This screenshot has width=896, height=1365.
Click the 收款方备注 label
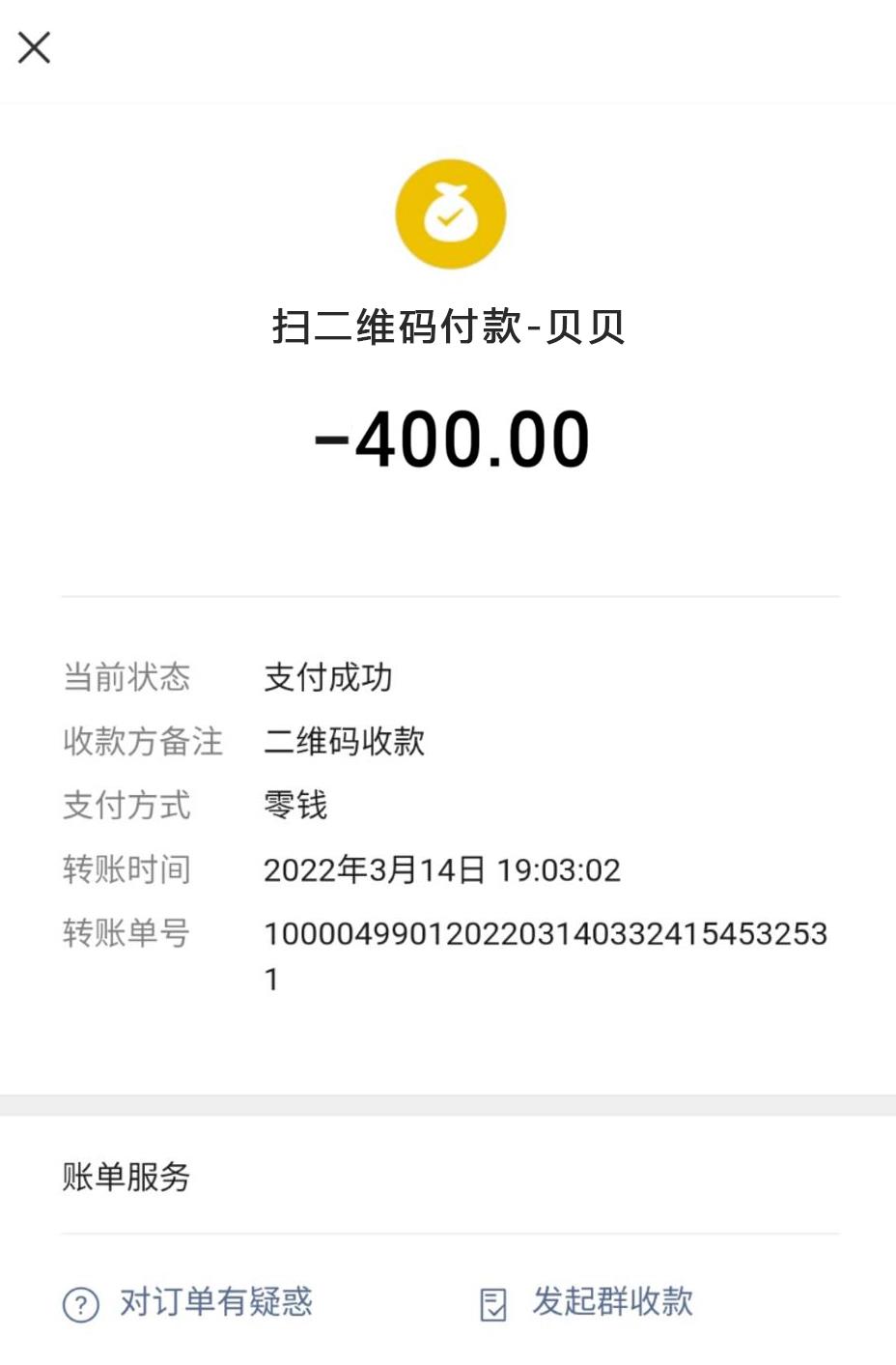(x=142, y=742)
